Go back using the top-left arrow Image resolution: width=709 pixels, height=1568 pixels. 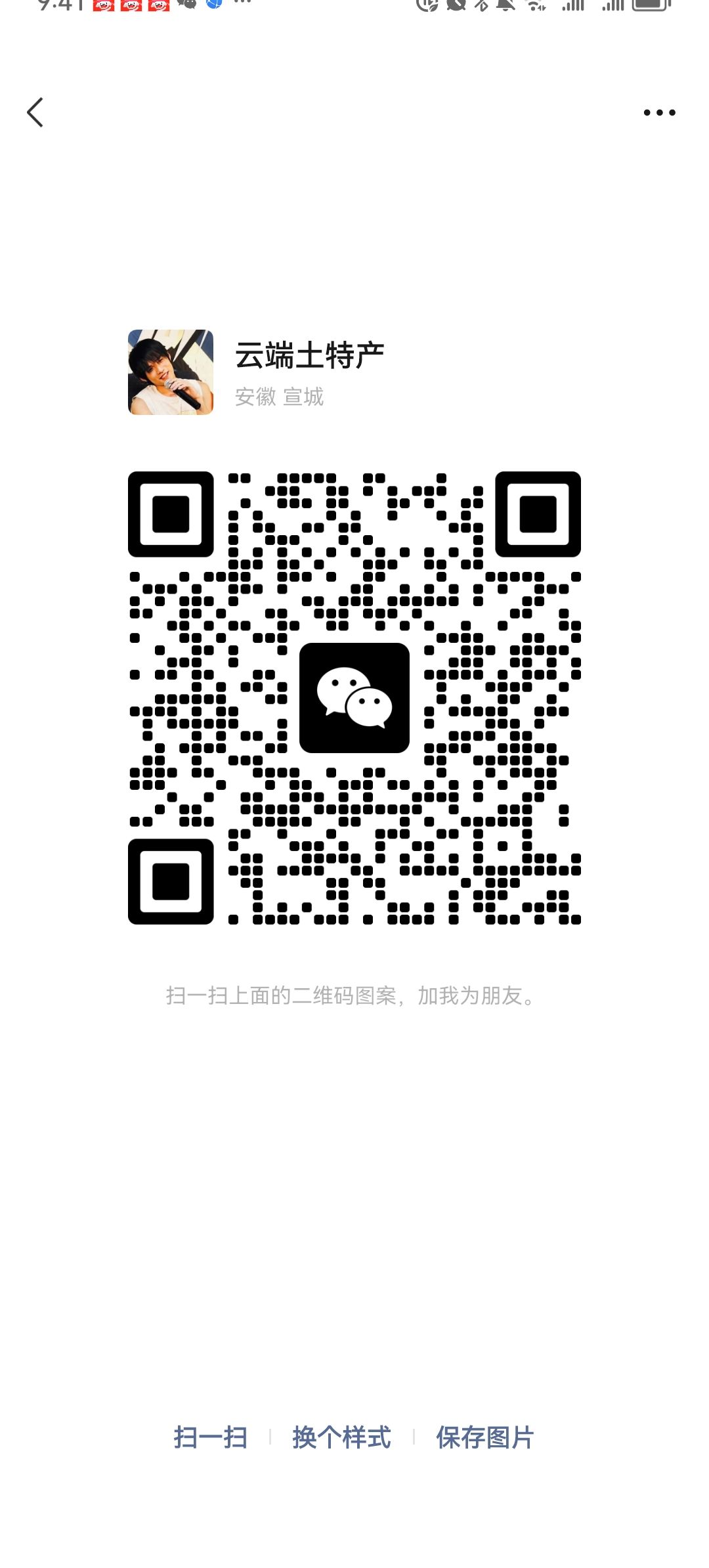(35, 112)
